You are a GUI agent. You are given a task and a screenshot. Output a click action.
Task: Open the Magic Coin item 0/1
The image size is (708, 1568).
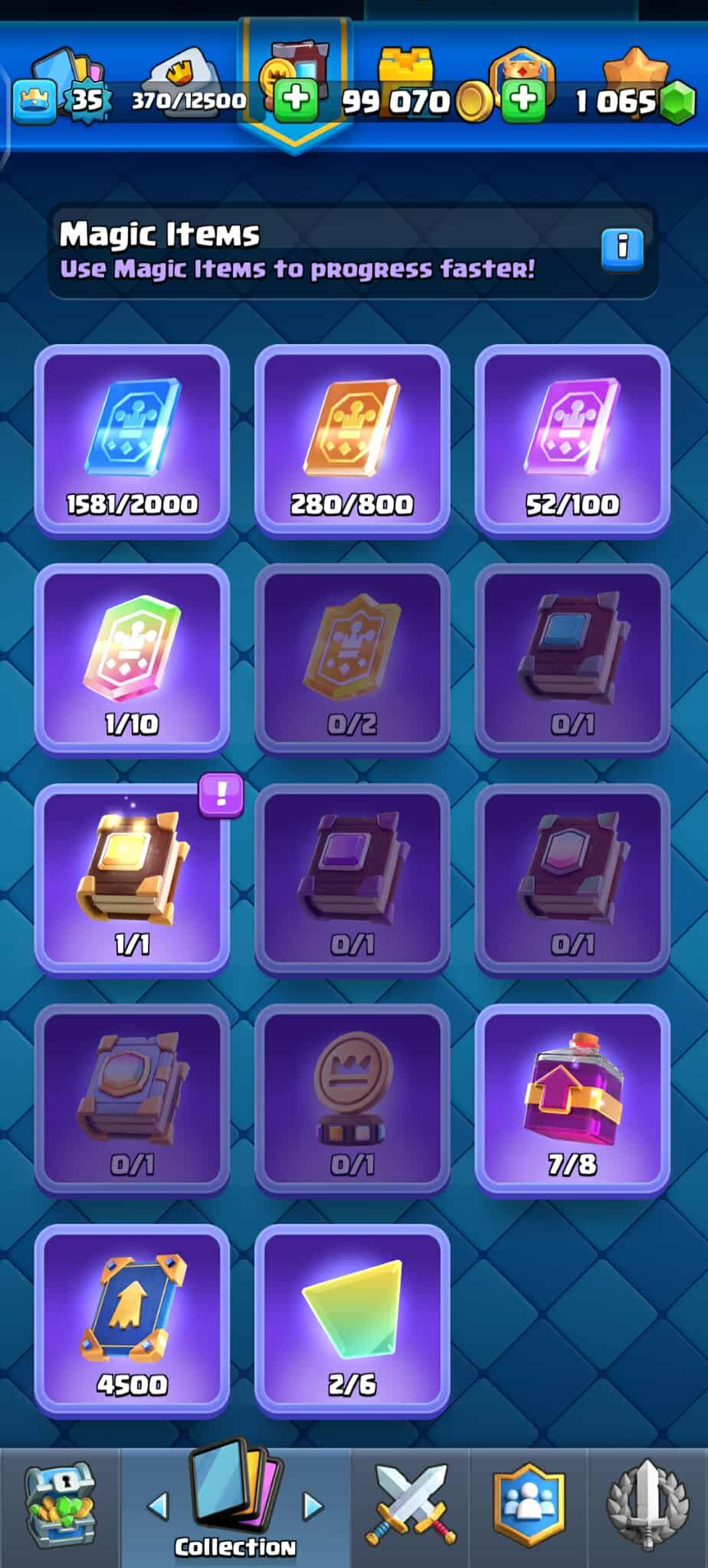(x=352, y=1100)
